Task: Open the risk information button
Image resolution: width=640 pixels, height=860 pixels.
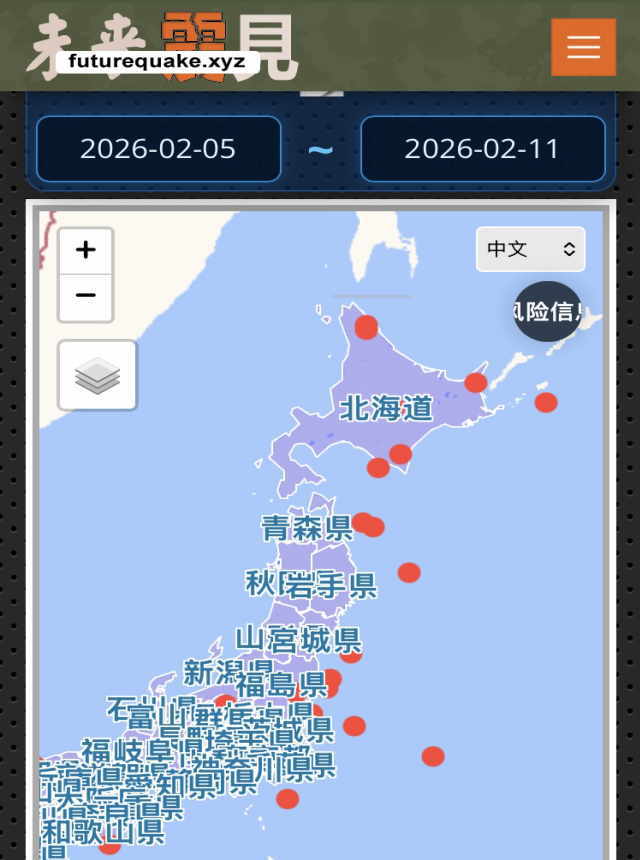Action: (548, 311)
